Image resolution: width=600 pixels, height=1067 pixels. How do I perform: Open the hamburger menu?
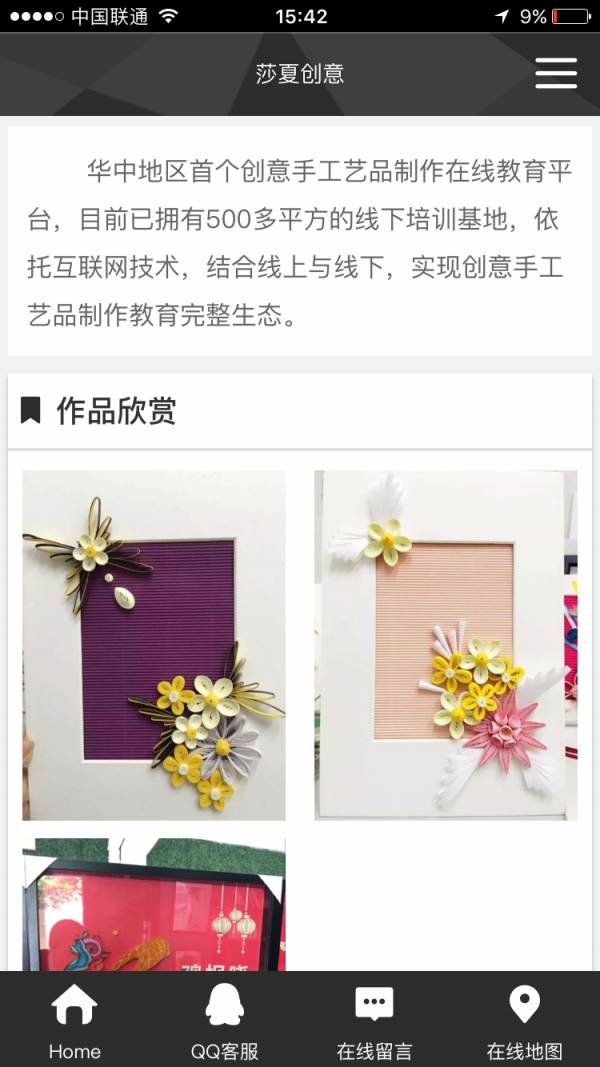[x=556, y=73]
